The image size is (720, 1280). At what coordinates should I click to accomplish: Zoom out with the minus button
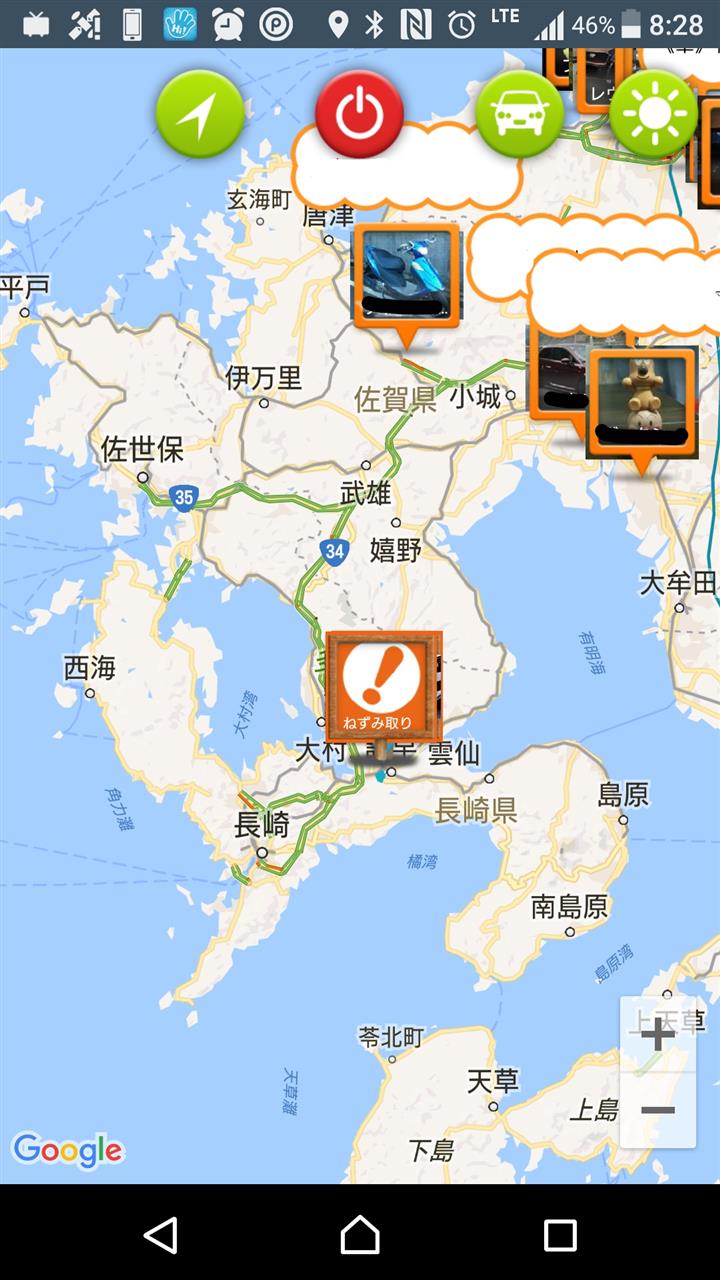(x=657, y=1110)
